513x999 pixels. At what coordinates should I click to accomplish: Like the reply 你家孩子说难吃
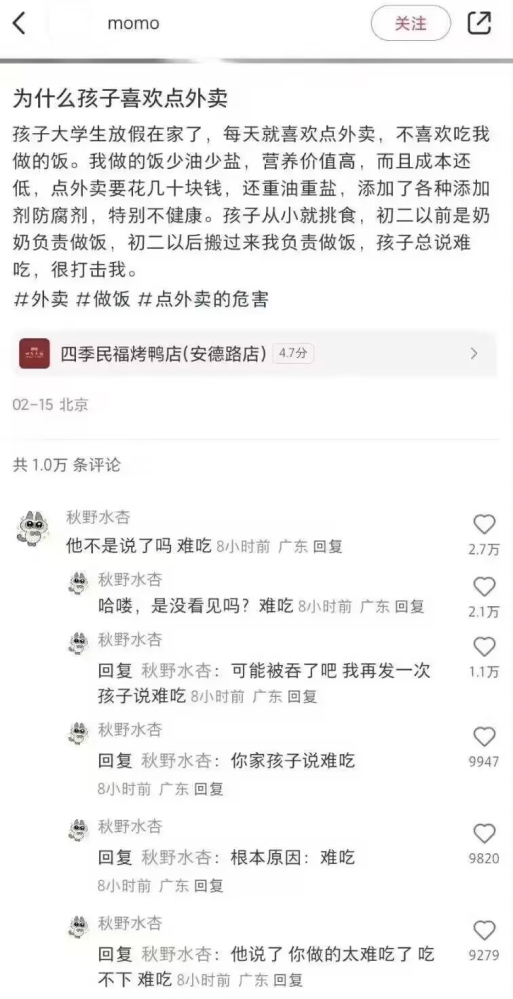coord(484,737)
